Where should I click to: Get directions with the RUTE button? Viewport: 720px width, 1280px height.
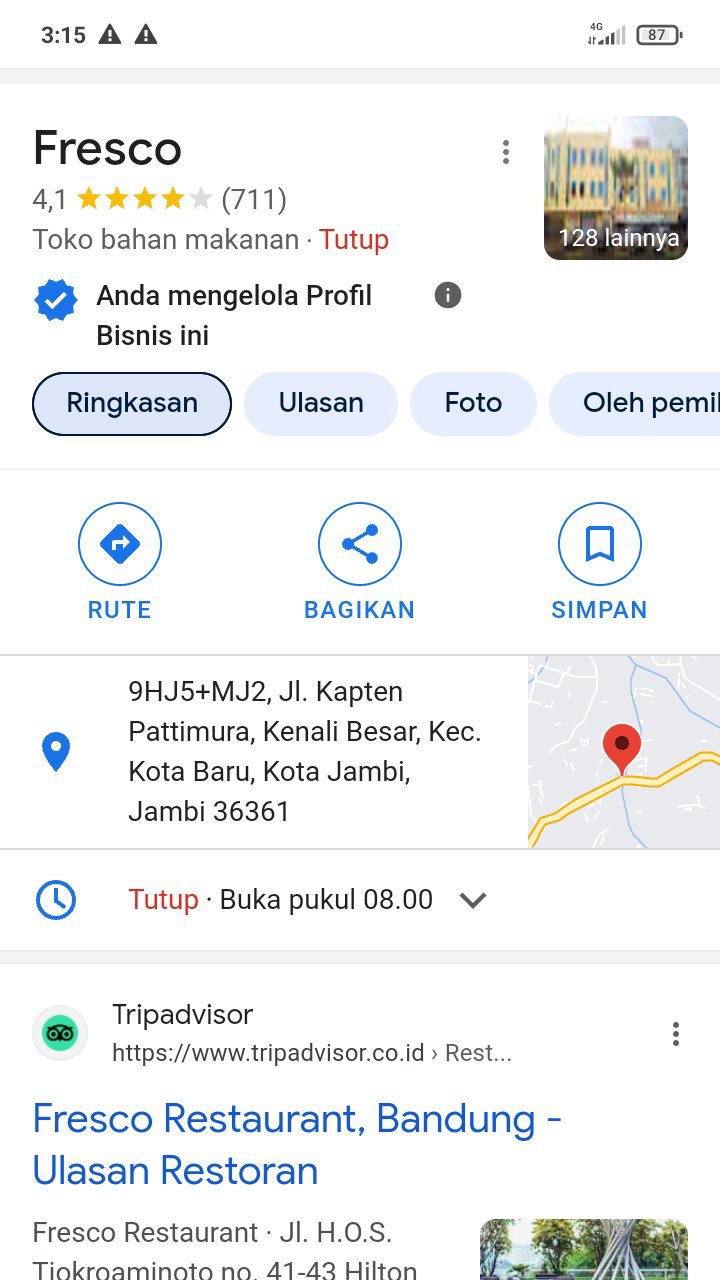pos(120,562)
